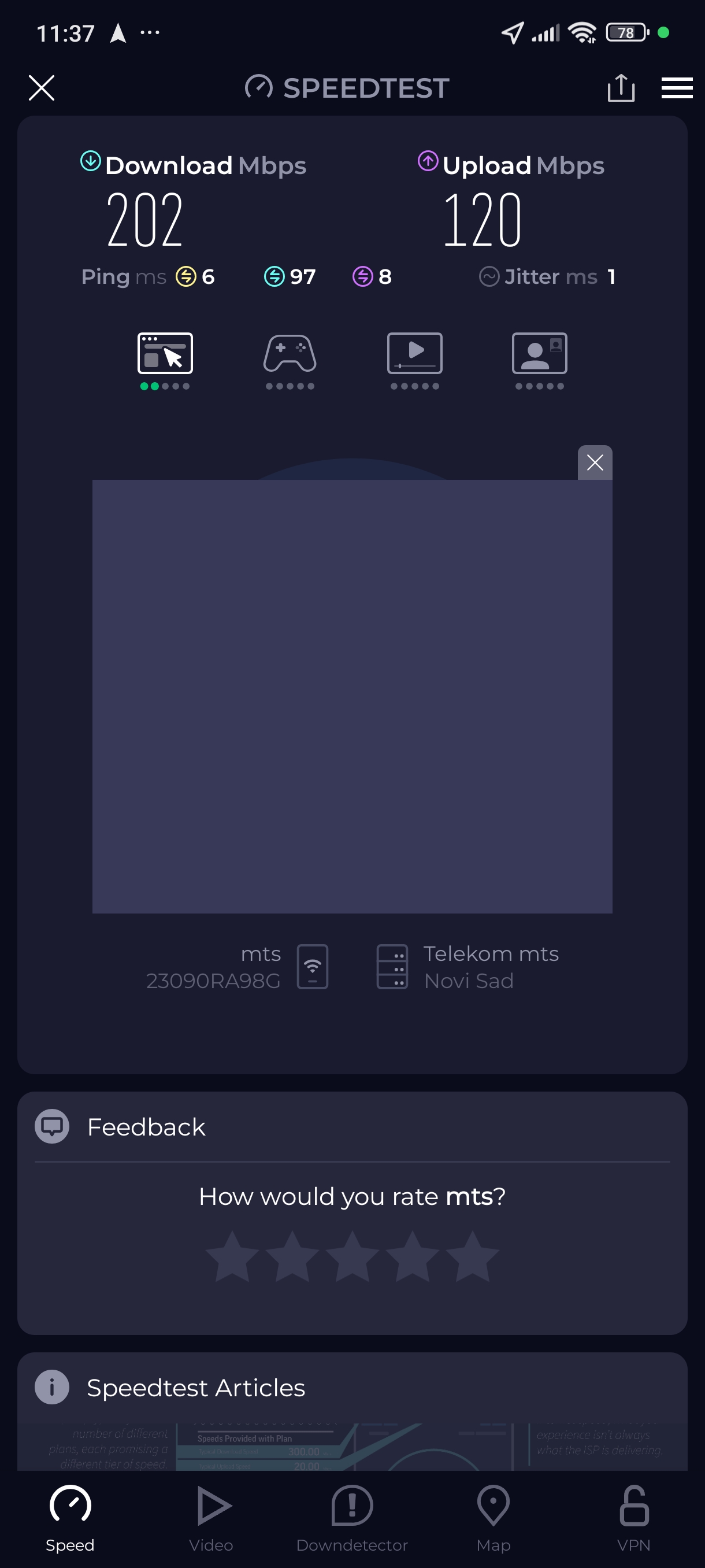Viewport: 705px width, 1568px height.
Task: Select the web browsing experience icon
Action: pos(165,354)
